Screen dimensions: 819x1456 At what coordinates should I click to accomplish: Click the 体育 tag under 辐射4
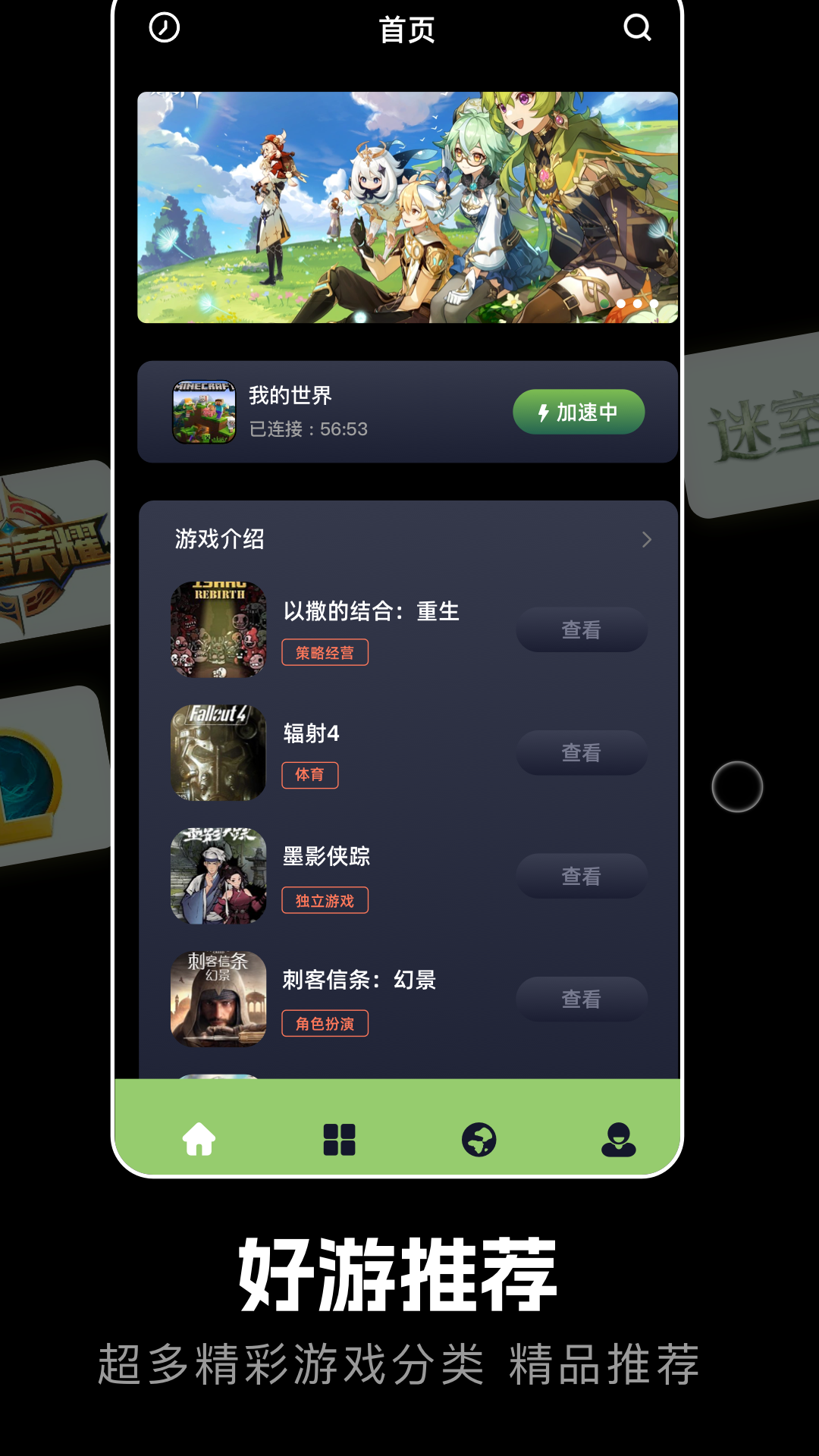pos(310,775)
